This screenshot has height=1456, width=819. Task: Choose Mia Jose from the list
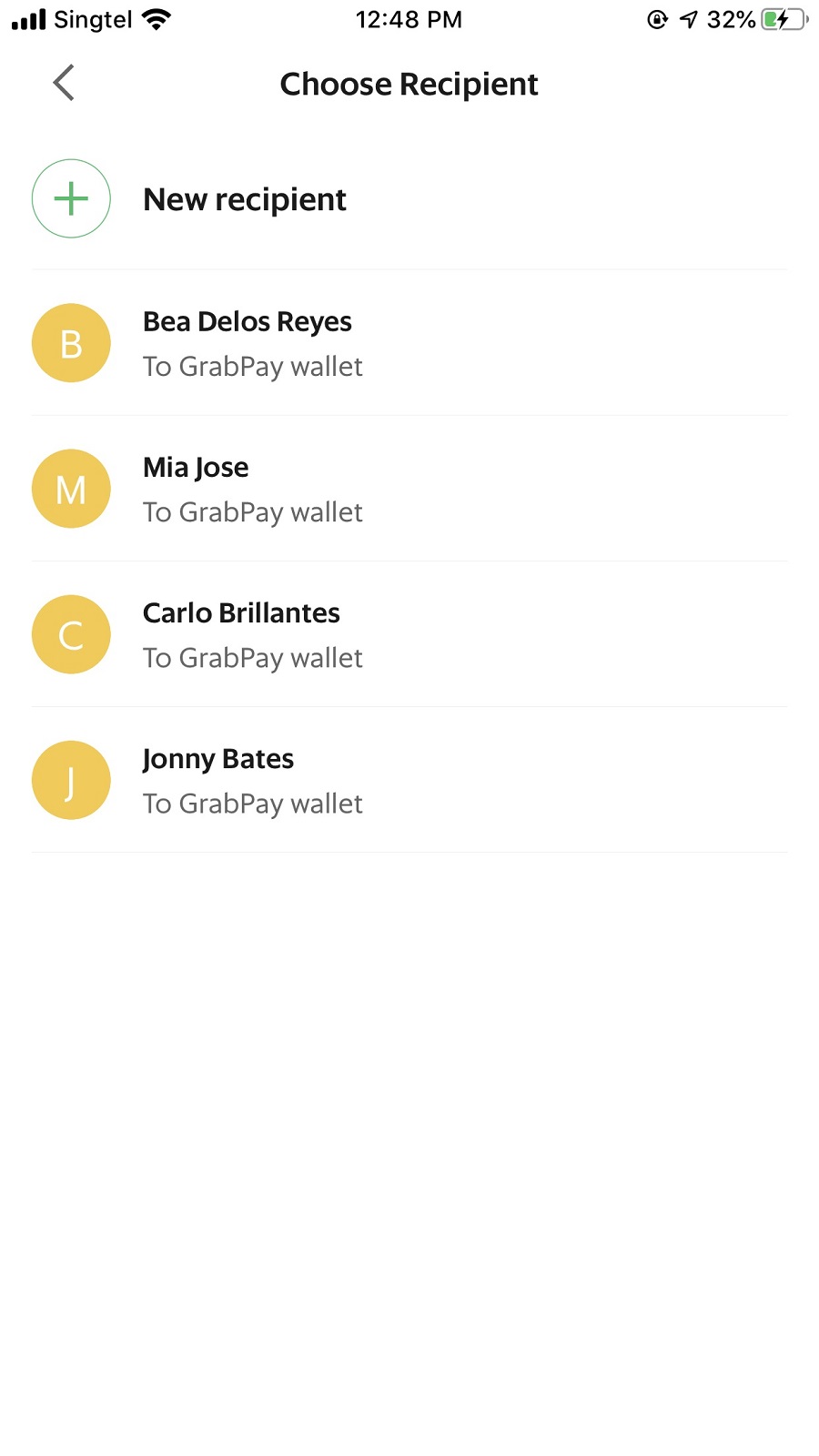(197, 489)
